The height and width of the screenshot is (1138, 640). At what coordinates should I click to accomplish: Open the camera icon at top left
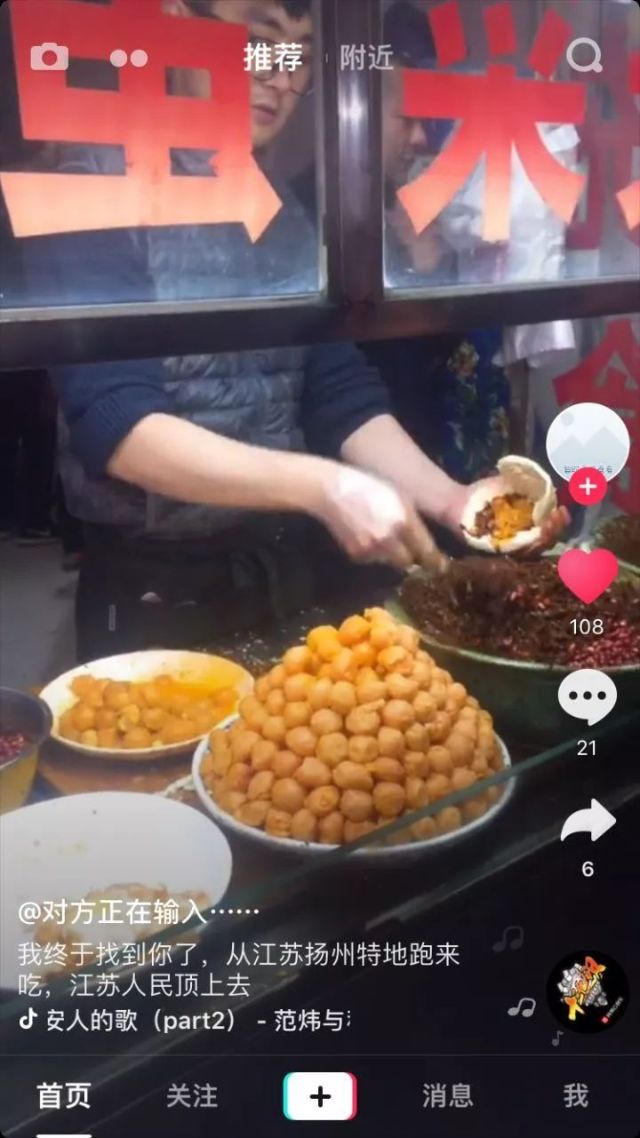tap(49, 57)
